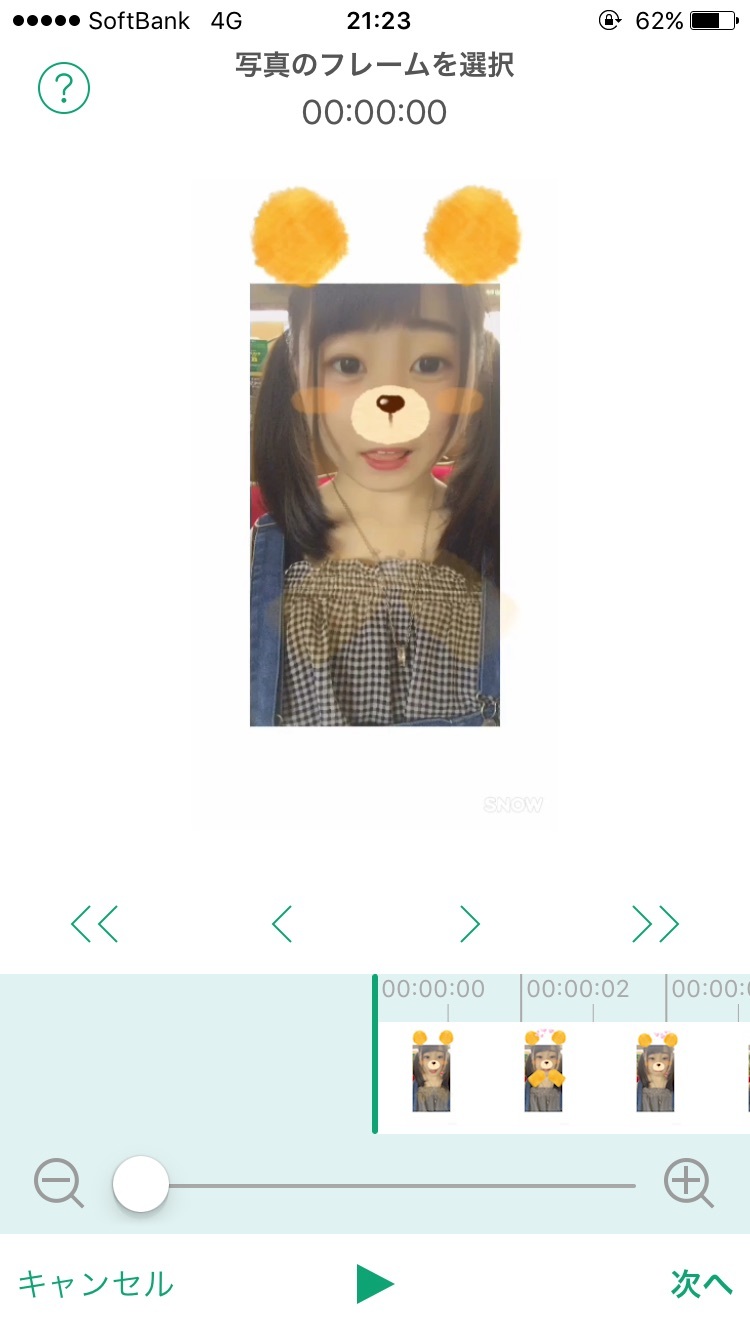Step forward one frame with right arrow
Screen dimensions: 750x1334
point(469,924)
